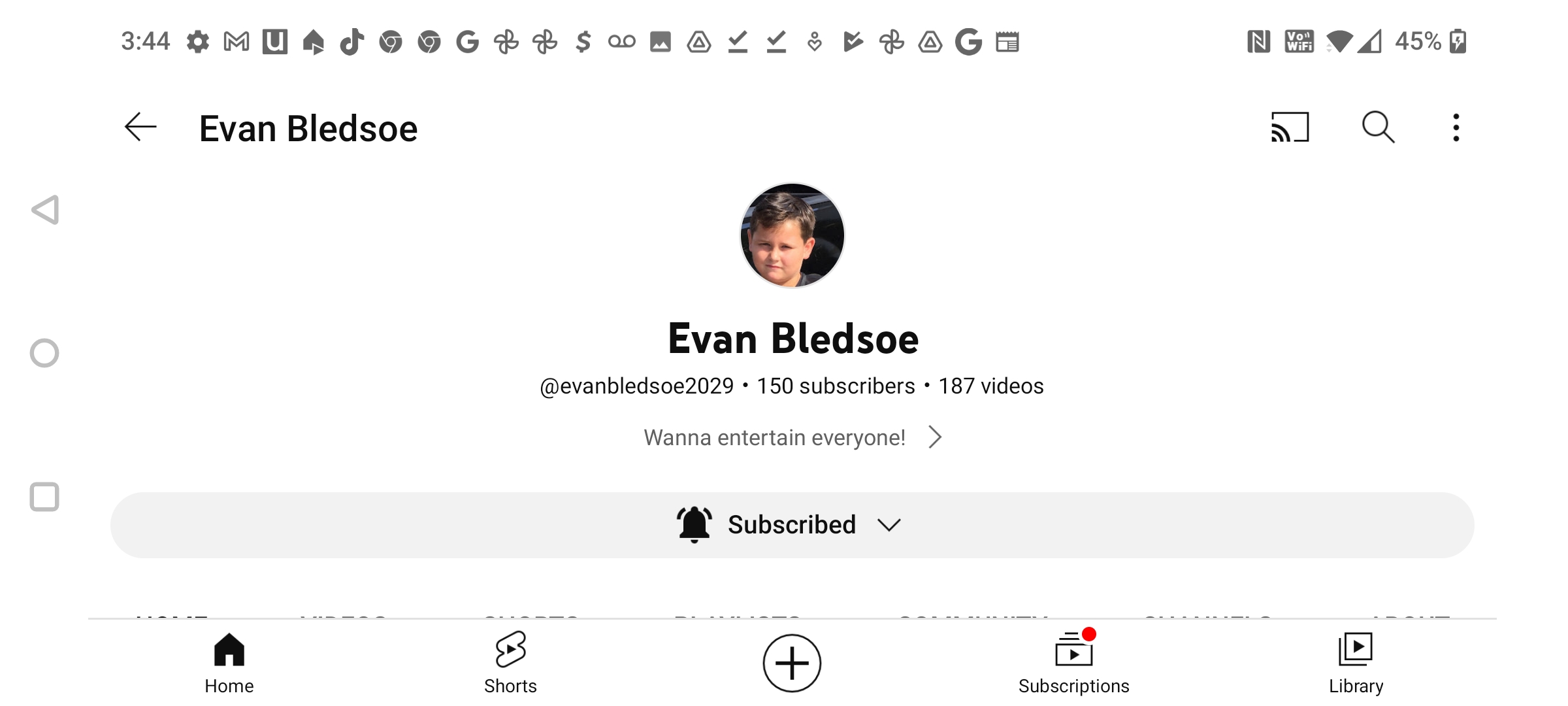The width and height of the screenshot is (1568, 706).
Task: Go back using the app bar arrow
Action: pyautogui.click(x=140, y=127)
